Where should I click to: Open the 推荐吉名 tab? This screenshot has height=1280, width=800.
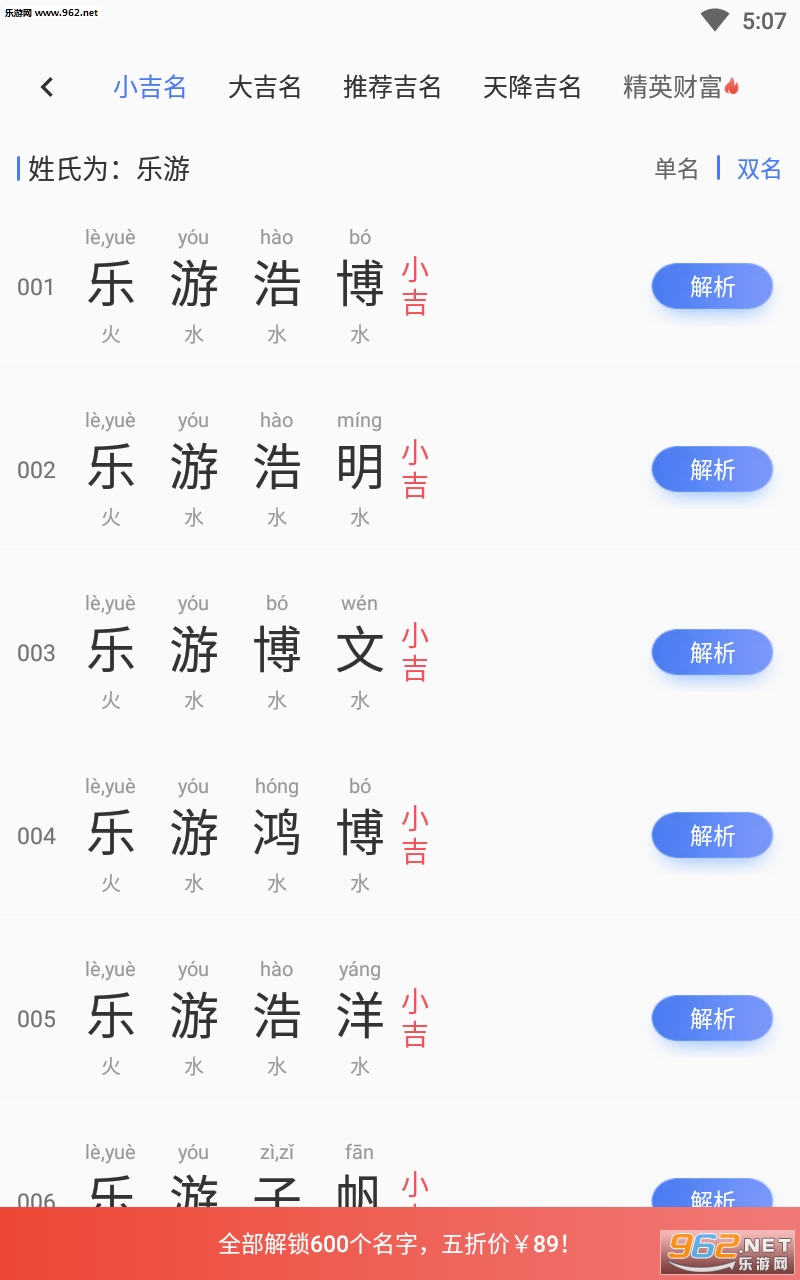[x=392, y=87]
